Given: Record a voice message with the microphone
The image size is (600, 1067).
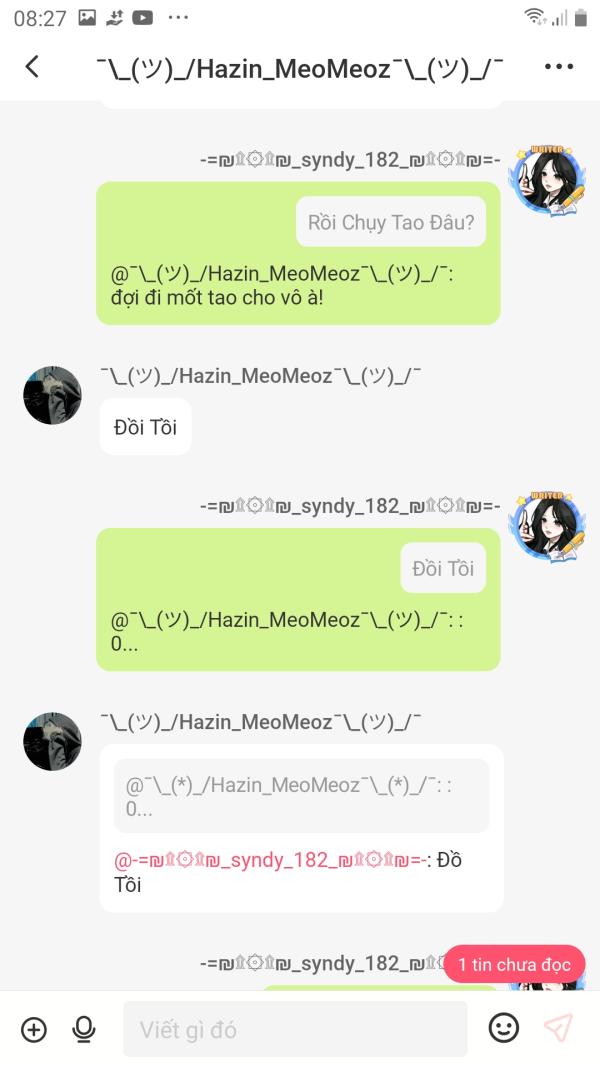Looking at the screenshot, I should [84, 1029].
